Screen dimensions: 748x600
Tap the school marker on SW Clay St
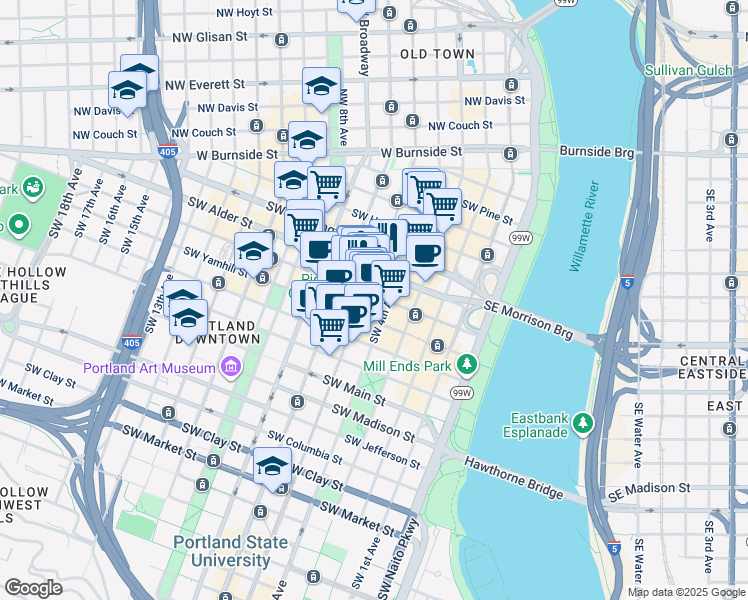[272, 467]
